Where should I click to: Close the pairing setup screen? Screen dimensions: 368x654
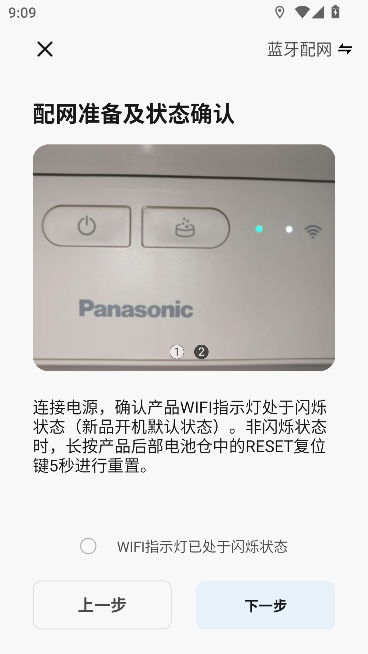[45, 49]
